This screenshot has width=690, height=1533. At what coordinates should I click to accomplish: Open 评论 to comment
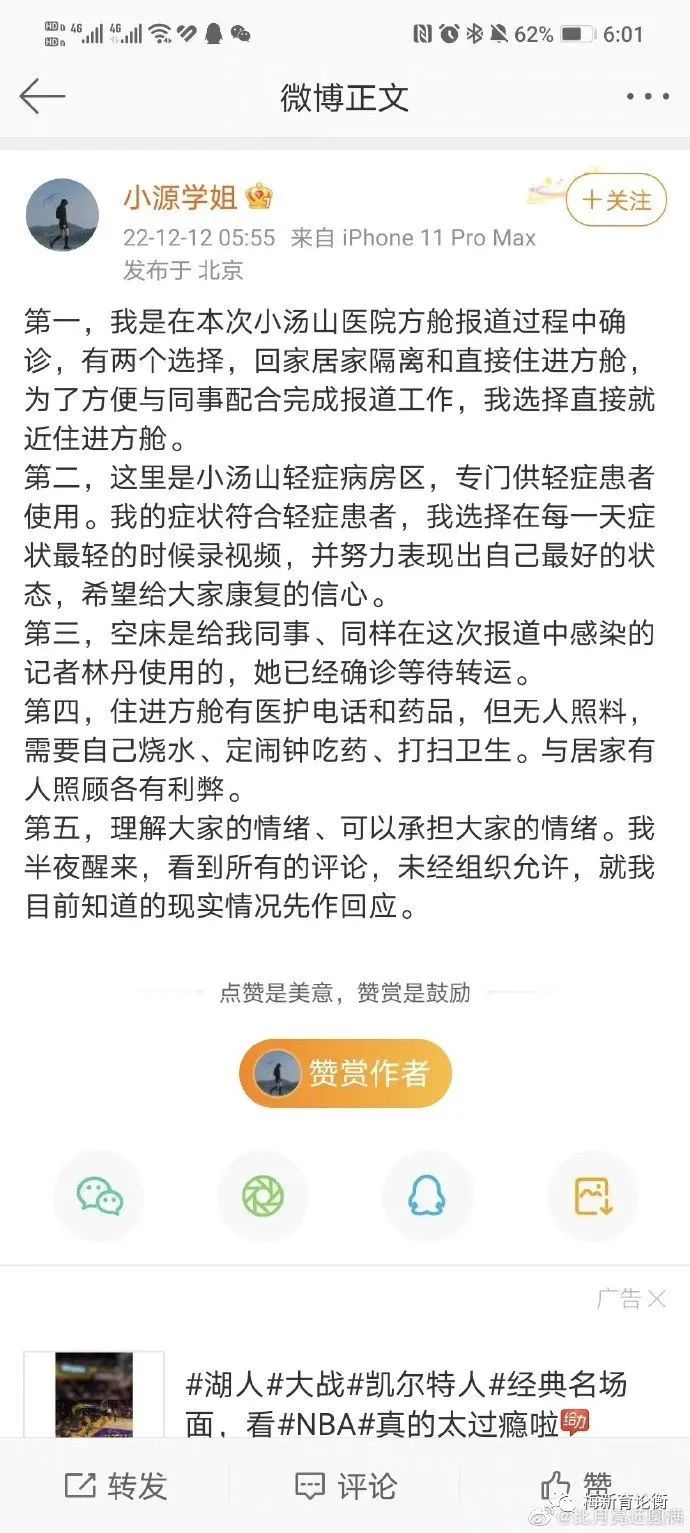click(x=345, y=1485)
